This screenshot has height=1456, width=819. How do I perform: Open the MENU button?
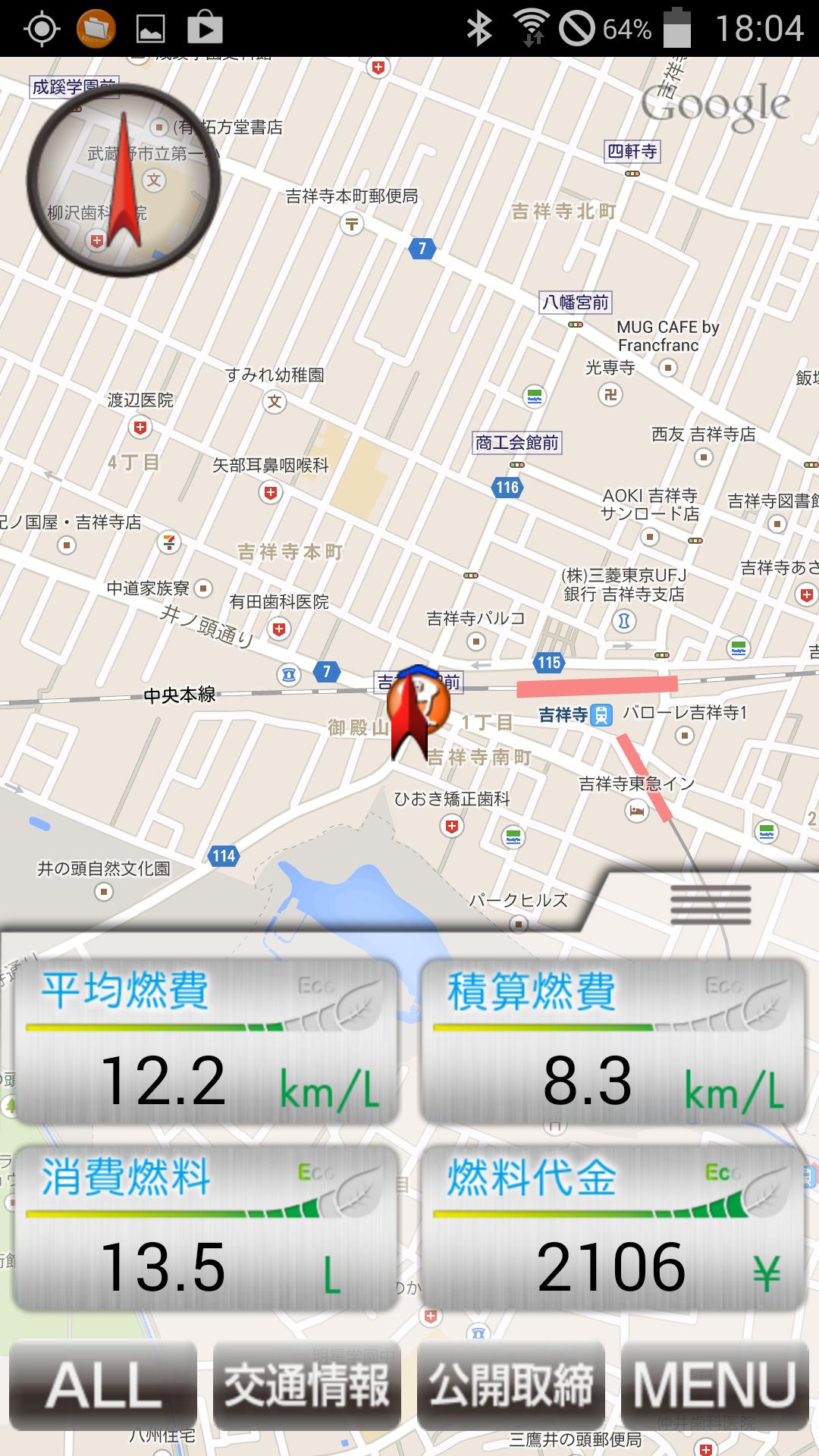tap(715, 1385)
